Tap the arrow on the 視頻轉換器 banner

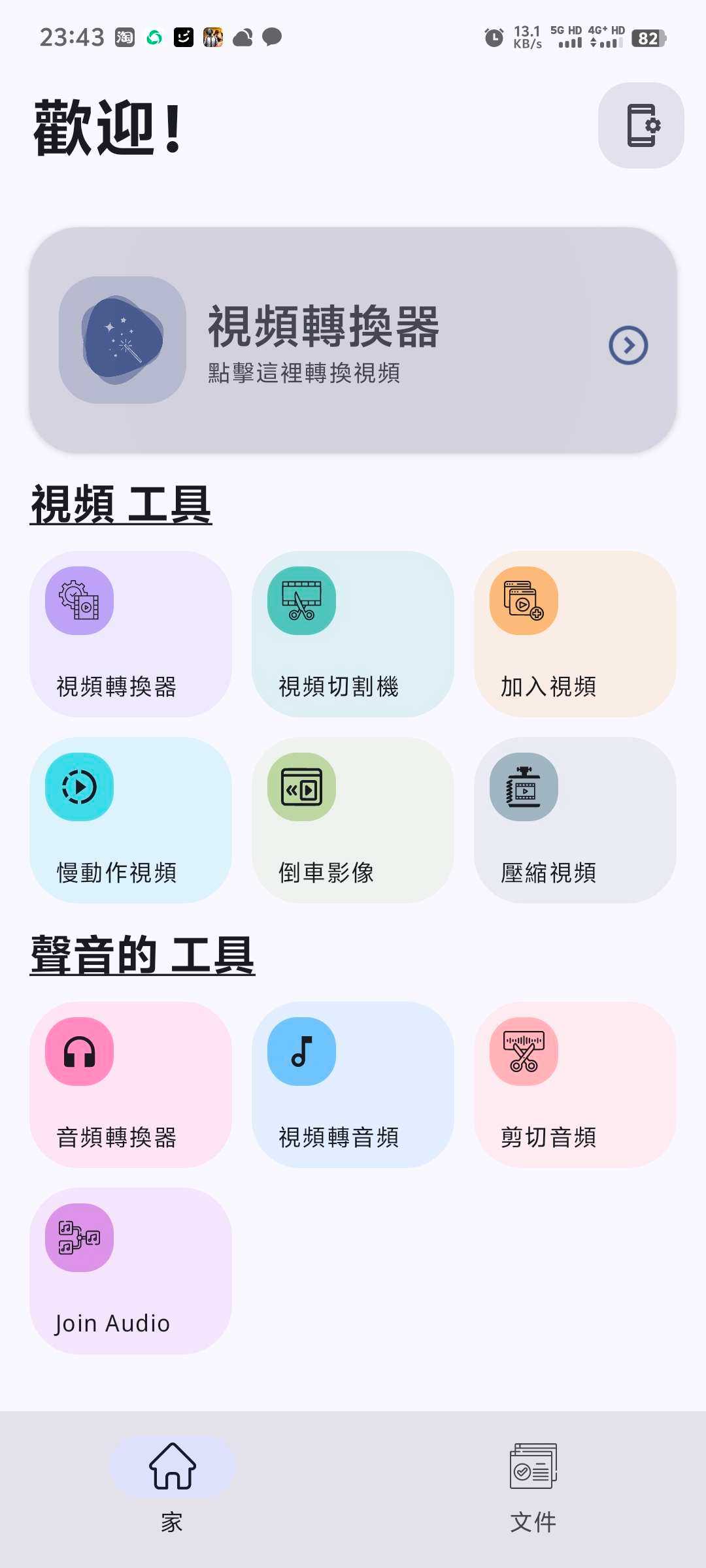tap(628, 345)
